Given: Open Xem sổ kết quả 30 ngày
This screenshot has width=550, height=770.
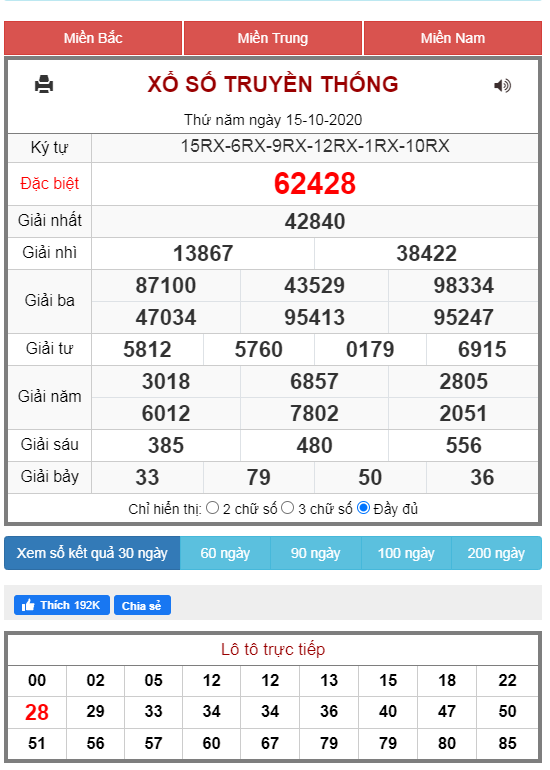Looking at the screenshot, I should coord(92,553).
